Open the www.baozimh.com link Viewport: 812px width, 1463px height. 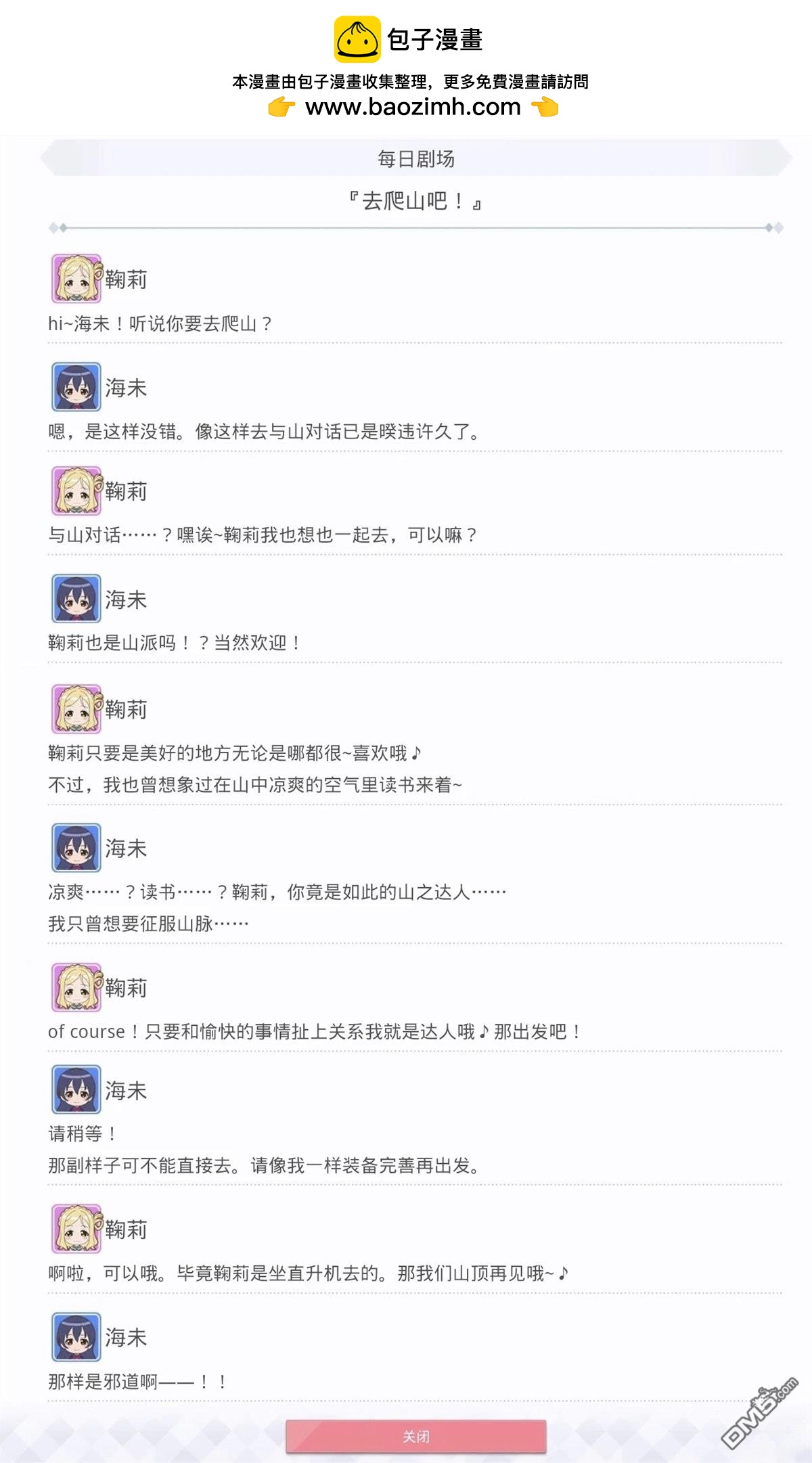[x=411, y=107]
